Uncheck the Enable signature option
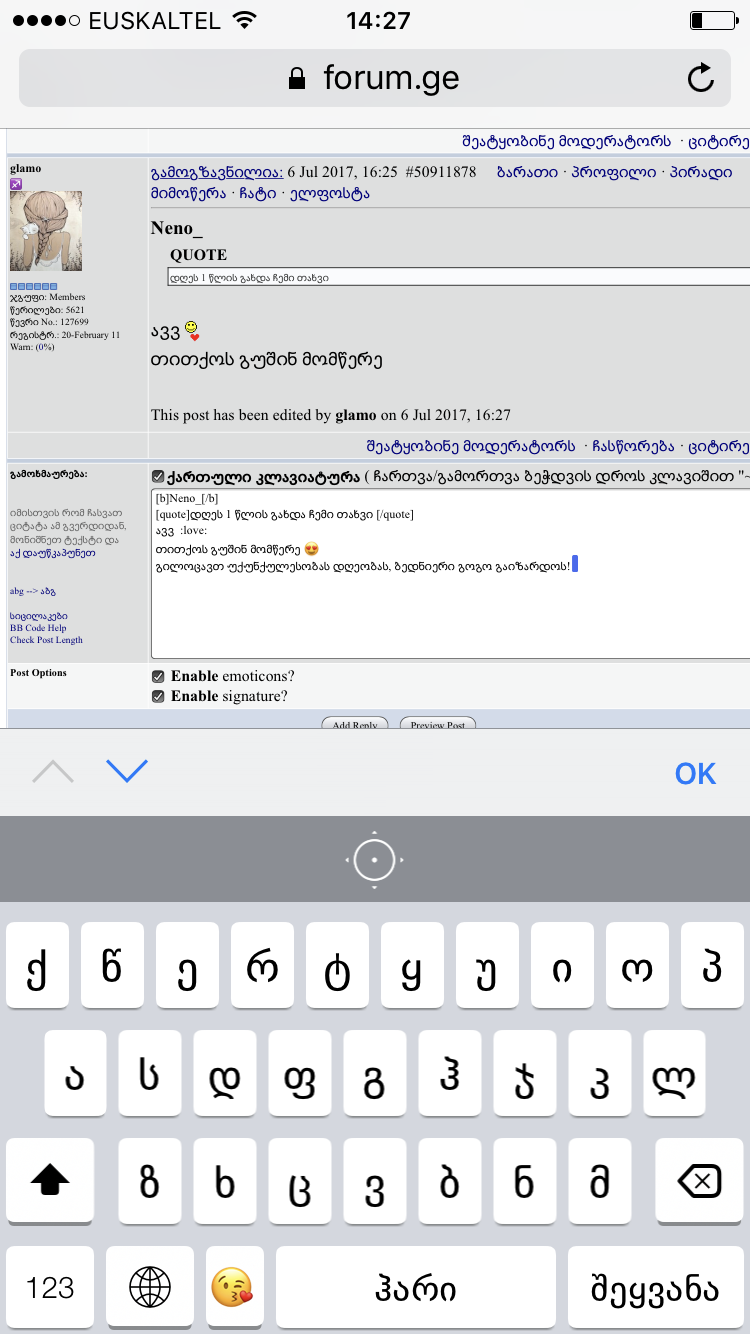This screenshot has width=750, height=1334. point(158,697)
